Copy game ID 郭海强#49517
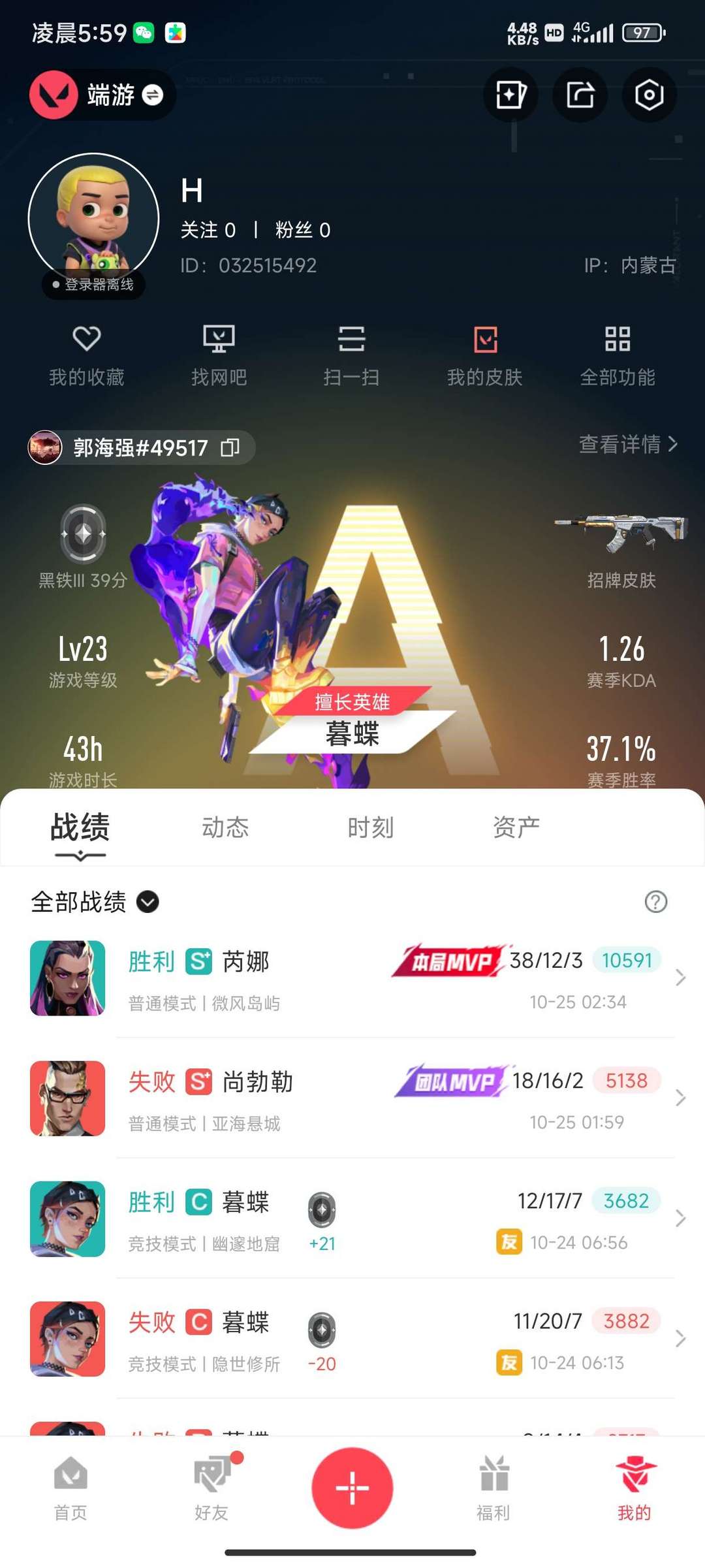This screenshot has height=1568, width=705. point(230,448)
